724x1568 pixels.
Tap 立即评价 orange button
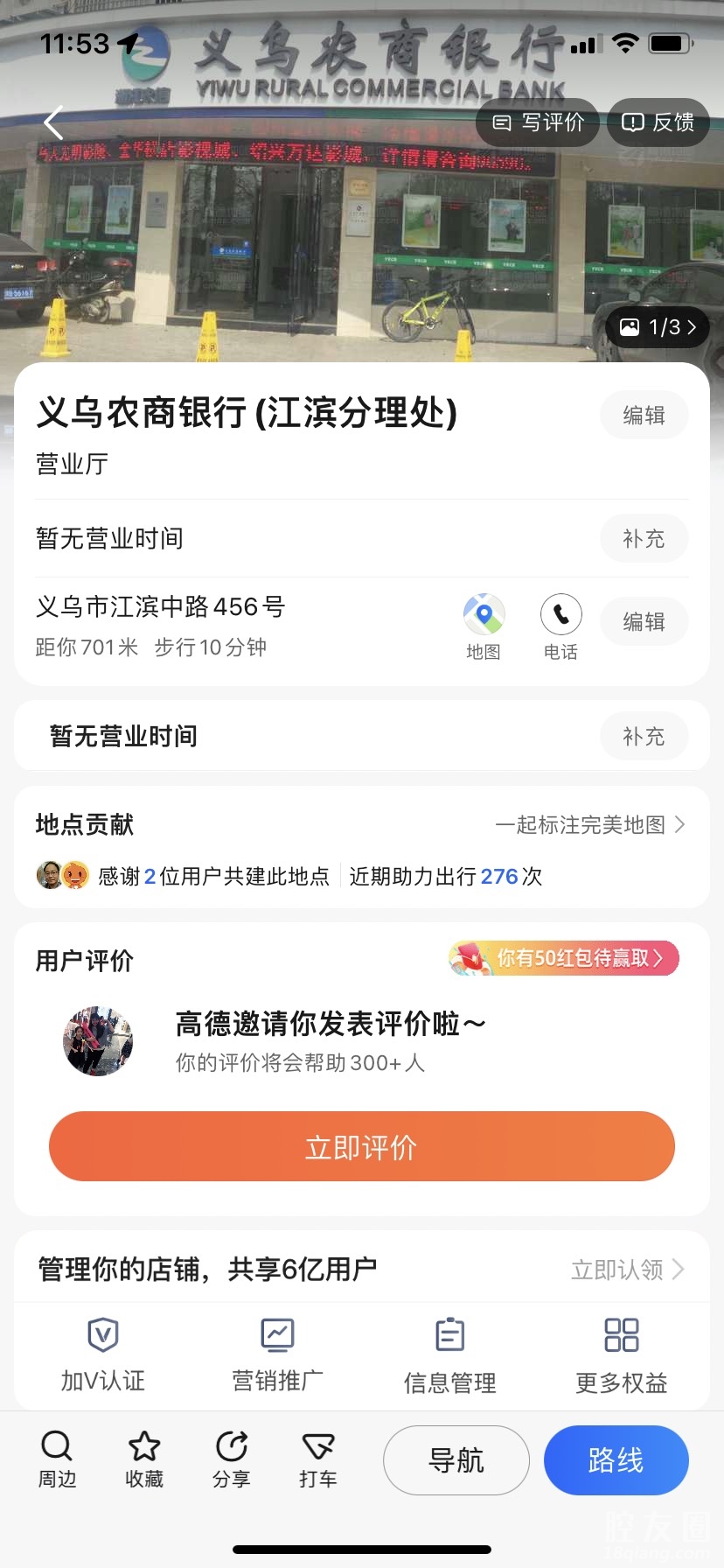(361, 1146)
